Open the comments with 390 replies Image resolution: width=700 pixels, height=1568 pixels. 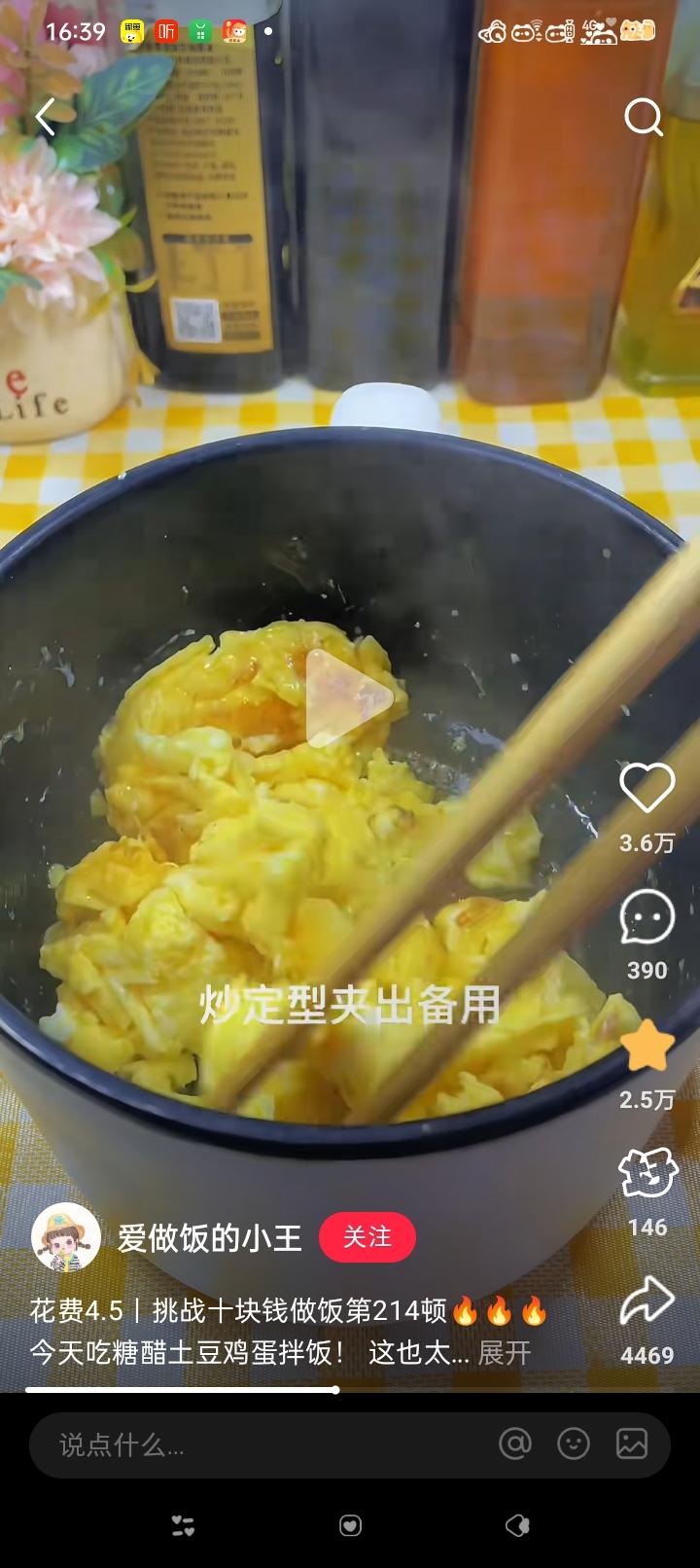(647, 917)
